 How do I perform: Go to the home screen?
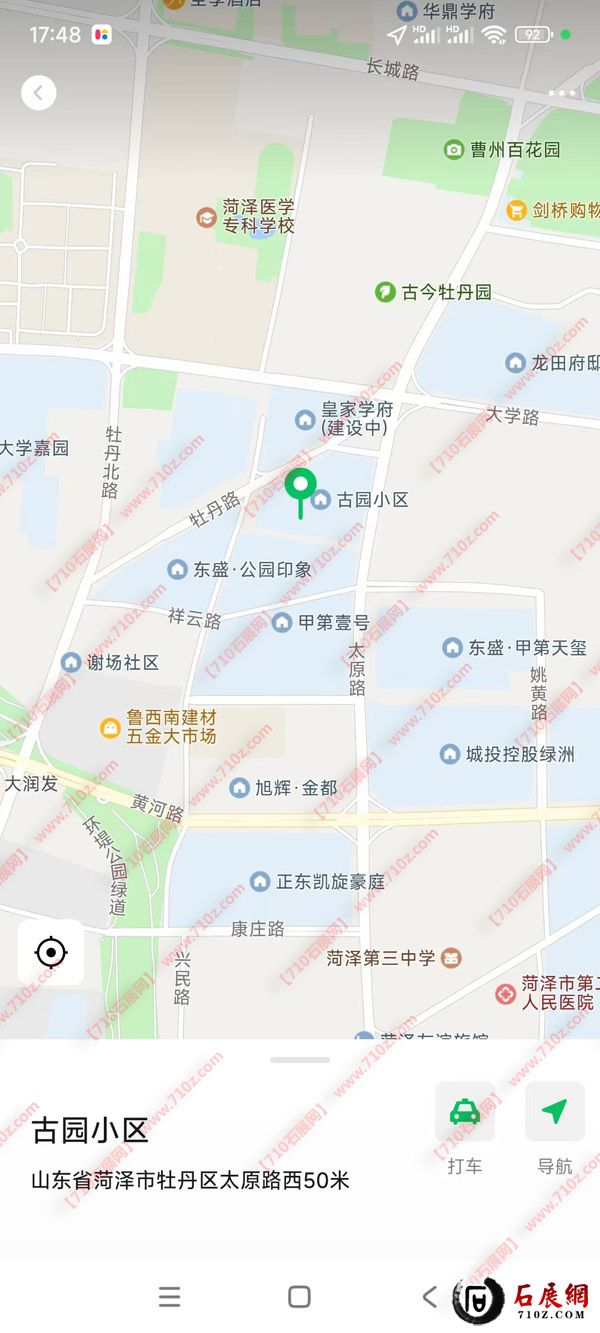click(299, 1297)
